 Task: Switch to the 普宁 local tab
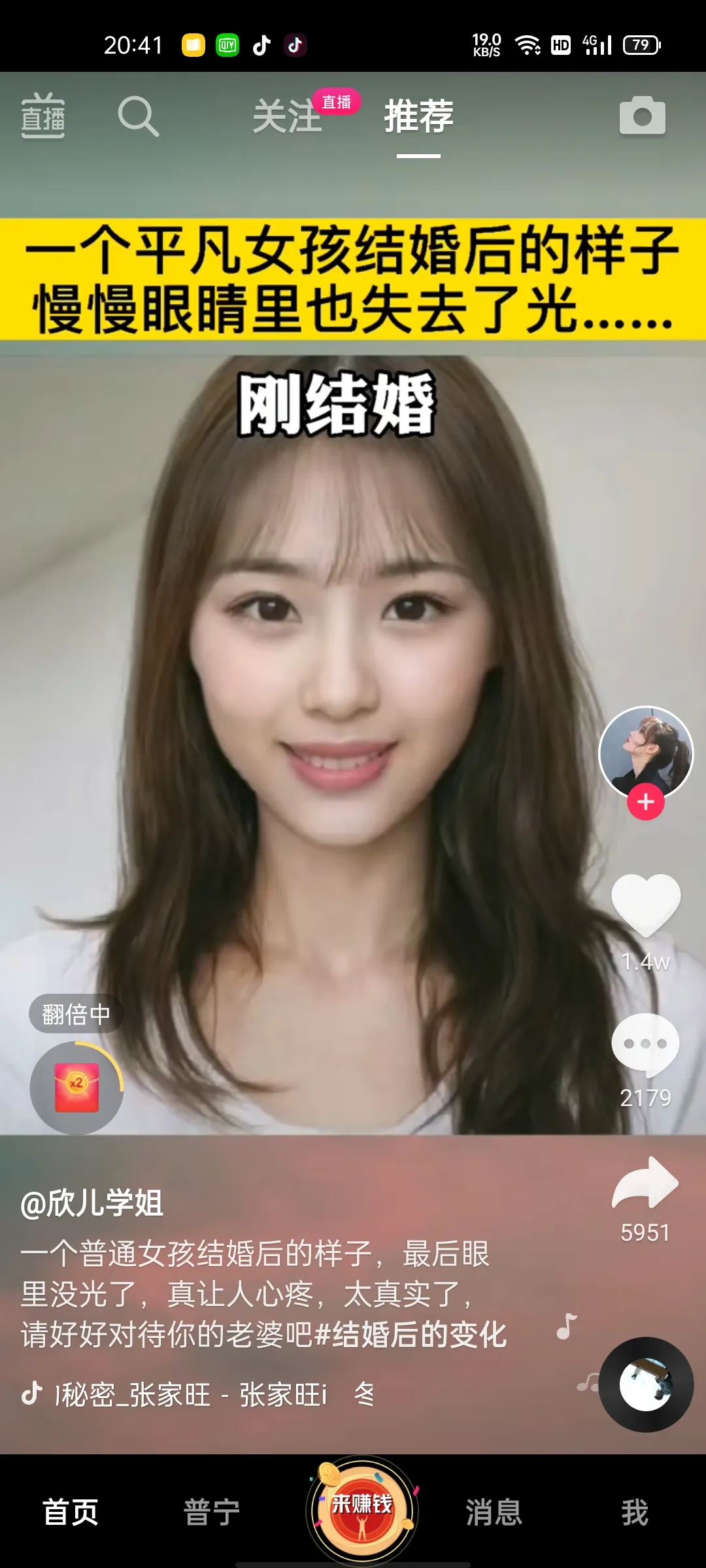pyautogui.click(x=212, y=1512)
